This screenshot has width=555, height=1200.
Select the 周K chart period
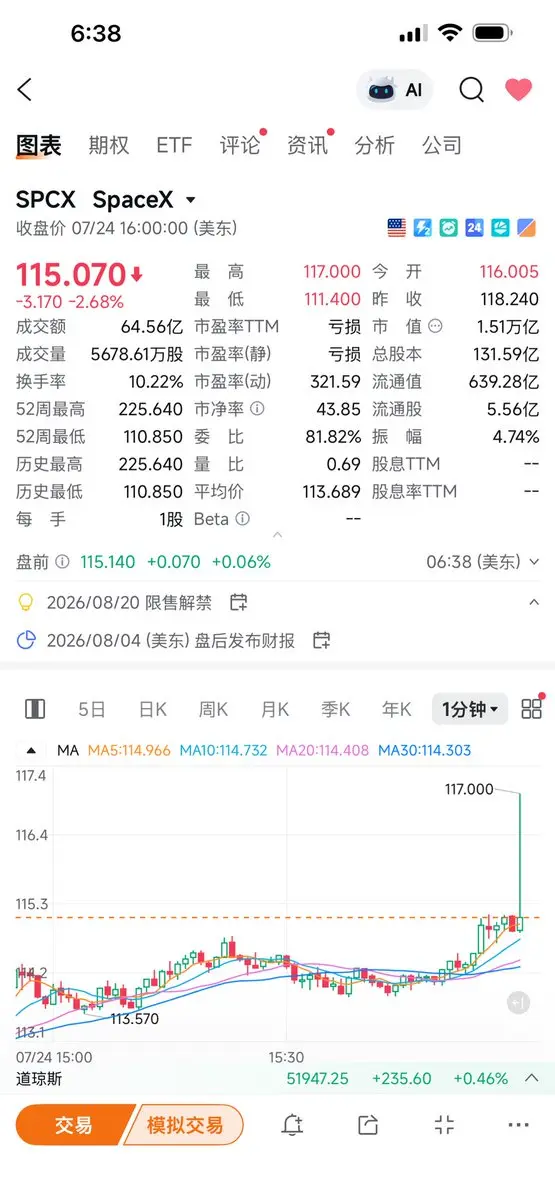(x=213, y=710)
